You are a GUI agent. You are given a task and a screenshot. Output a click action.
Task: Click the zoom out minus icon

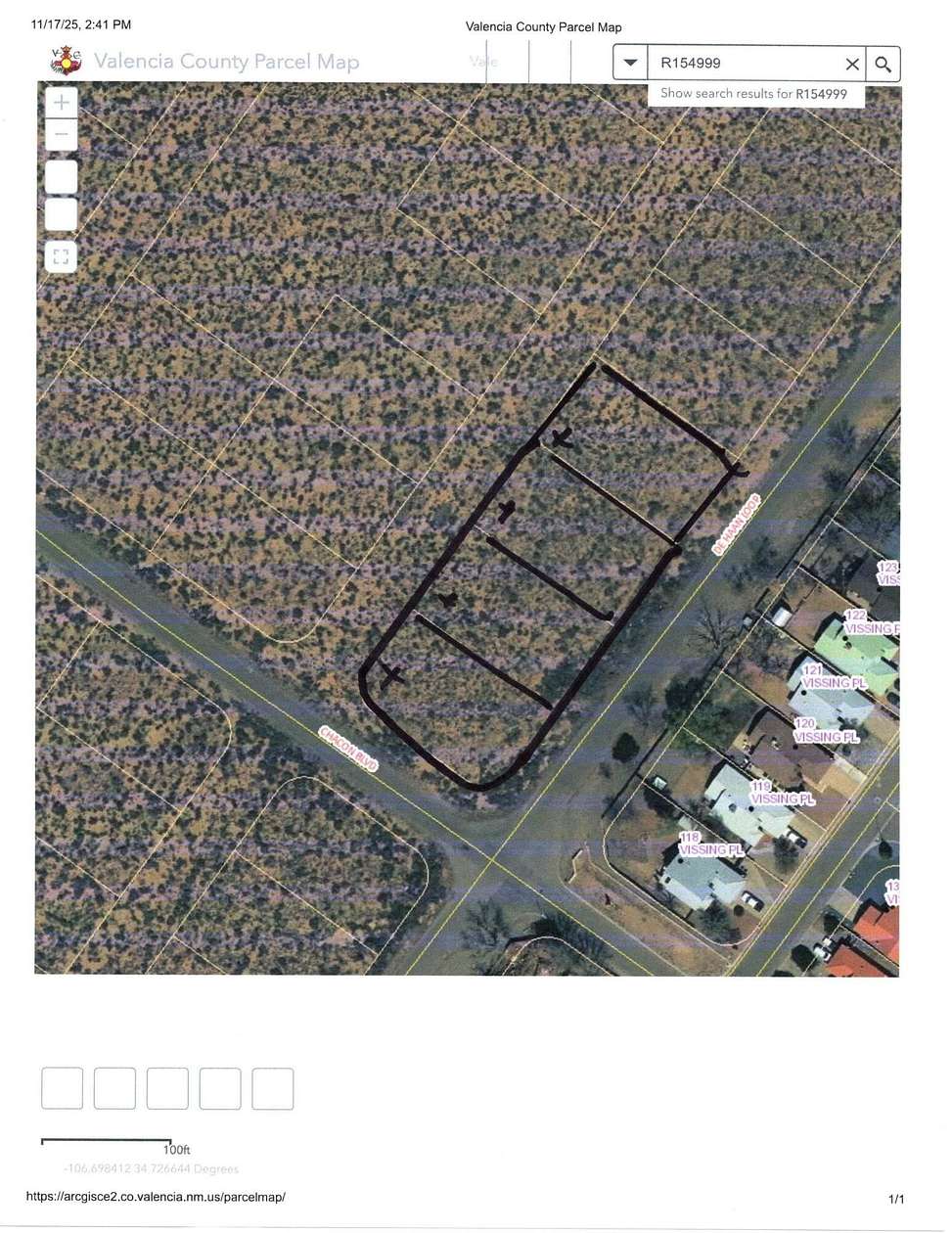(61, 134)
